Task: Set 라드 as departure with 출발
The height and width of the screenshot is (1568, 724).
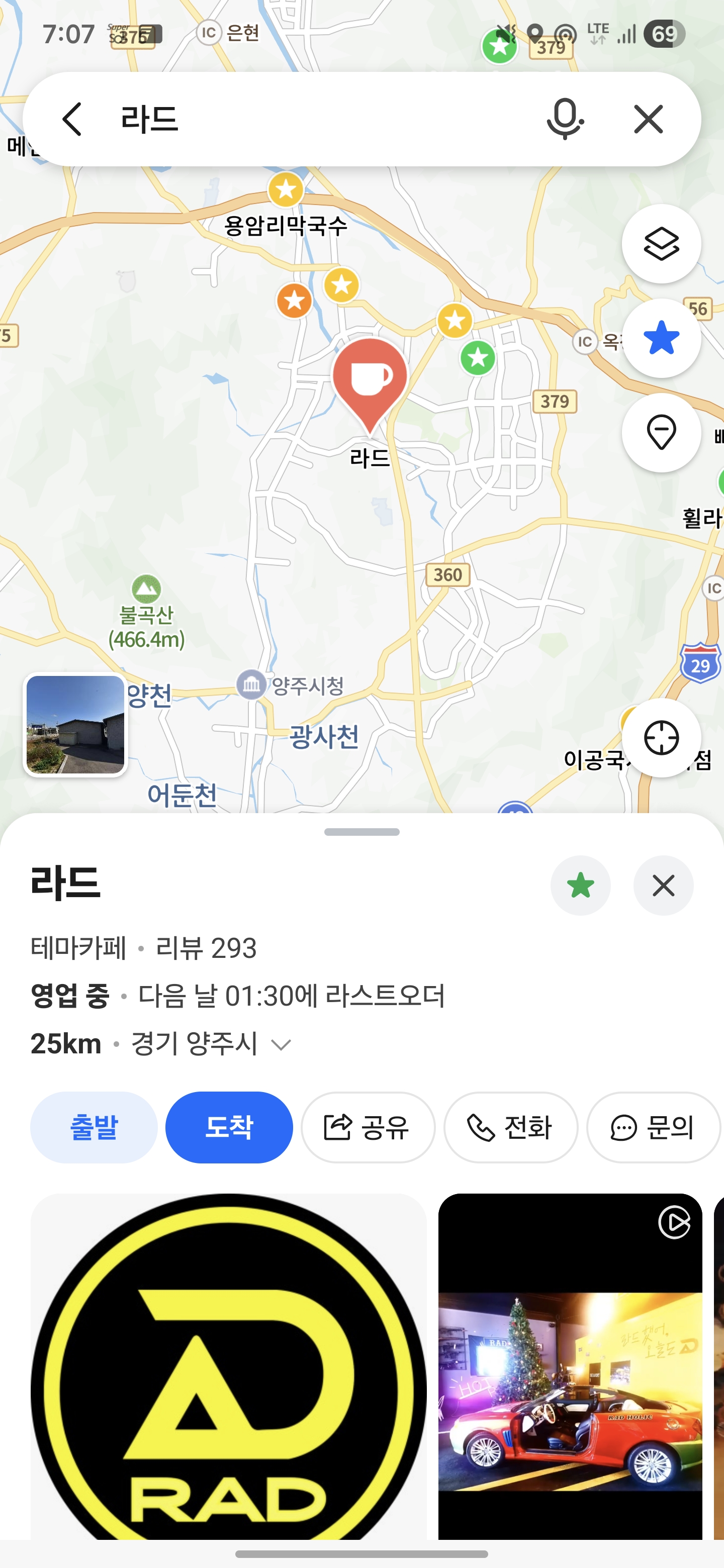Action: pyautogui.click(x=94, y=1127)
